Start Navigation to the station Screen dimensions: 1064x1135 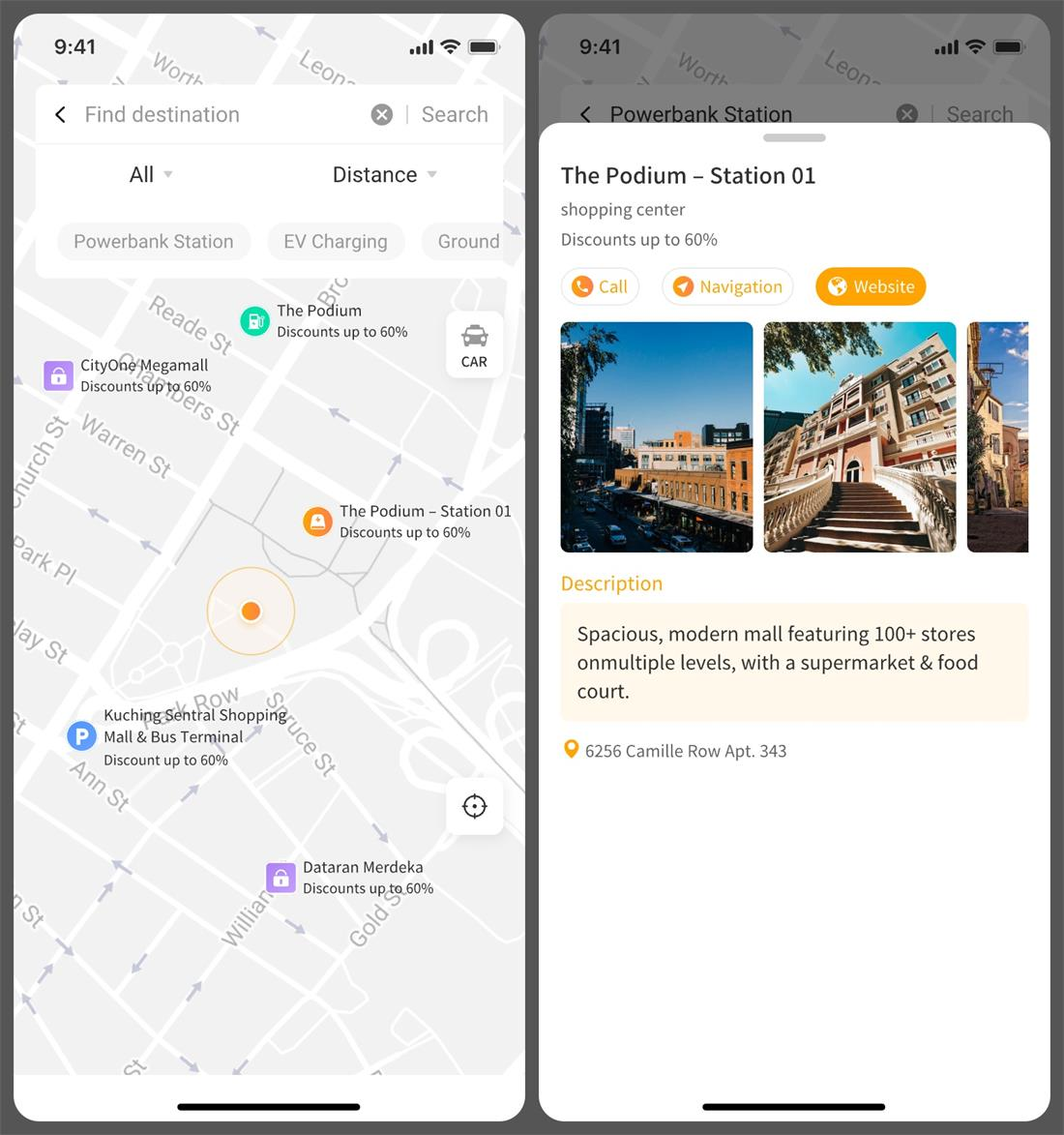(727, 286)
